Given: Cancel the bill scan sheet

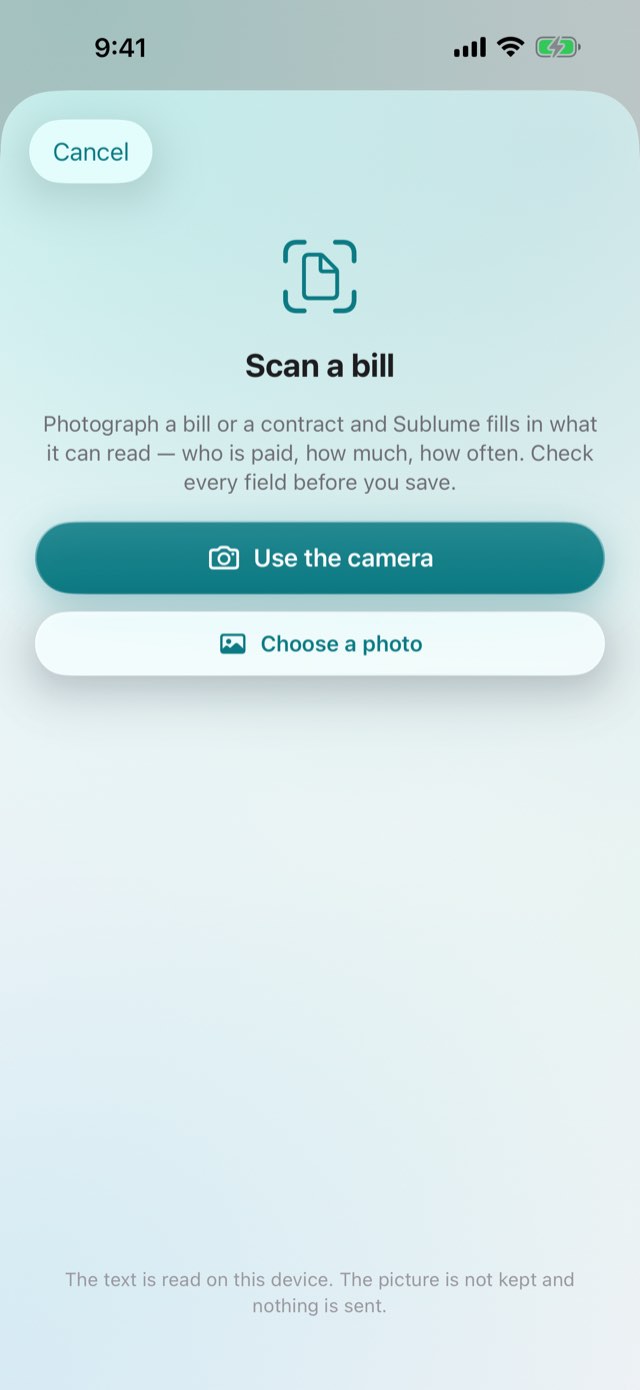Looking at the screenshot, I should click(x=91, y=152).
